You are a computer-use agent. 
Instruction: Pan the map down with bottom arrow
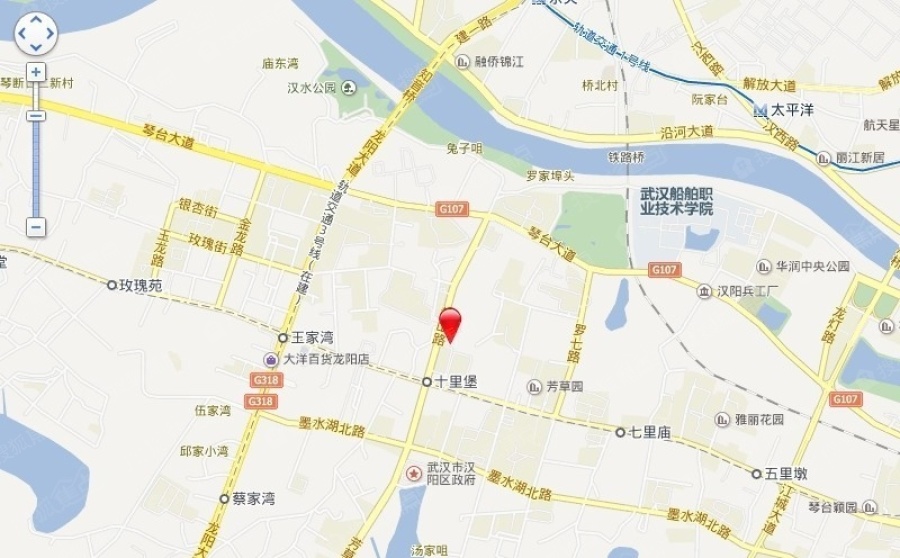click(36, 46)
